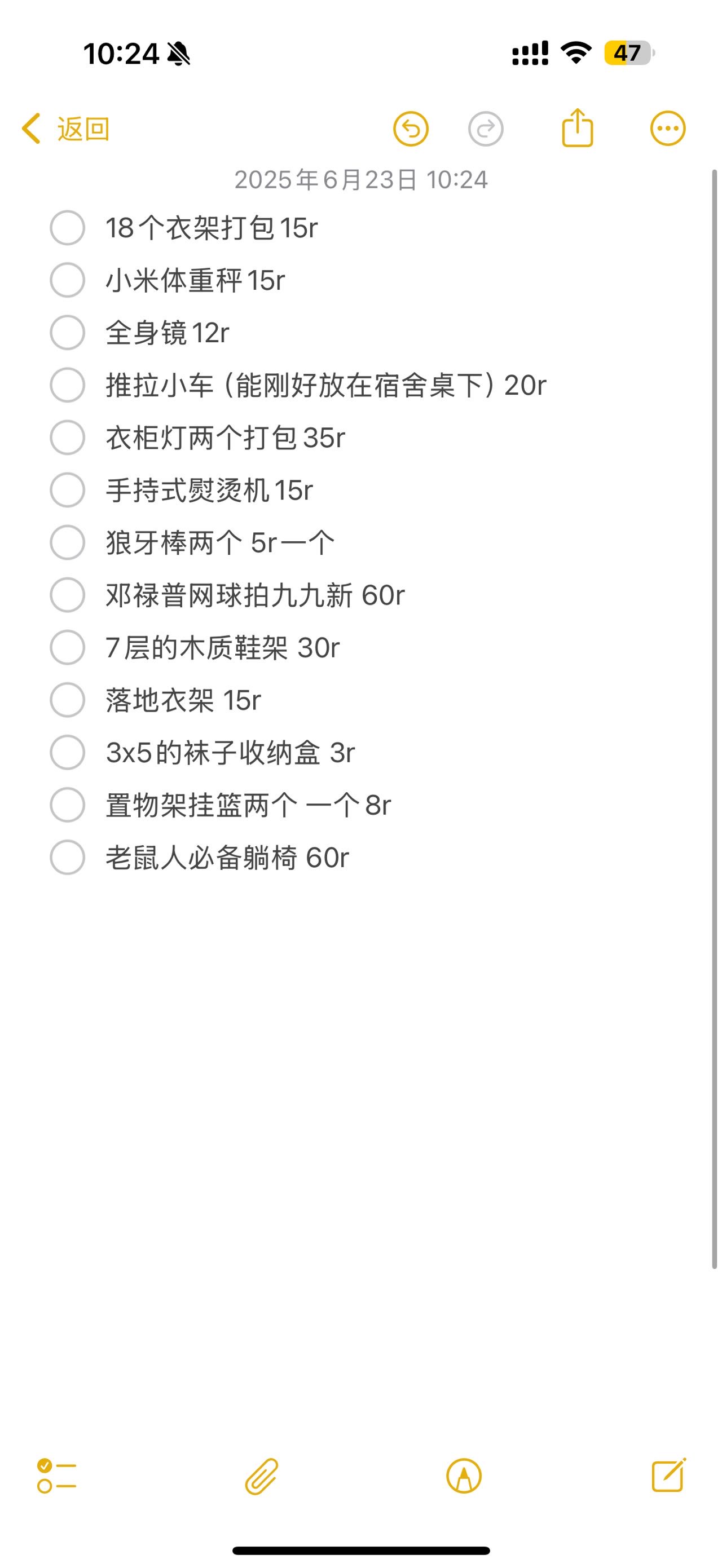Check off 18个衣架打包 15r
Image resolution: width=722 pixels, height=1568 pixels.
click(x=67, y=228)
